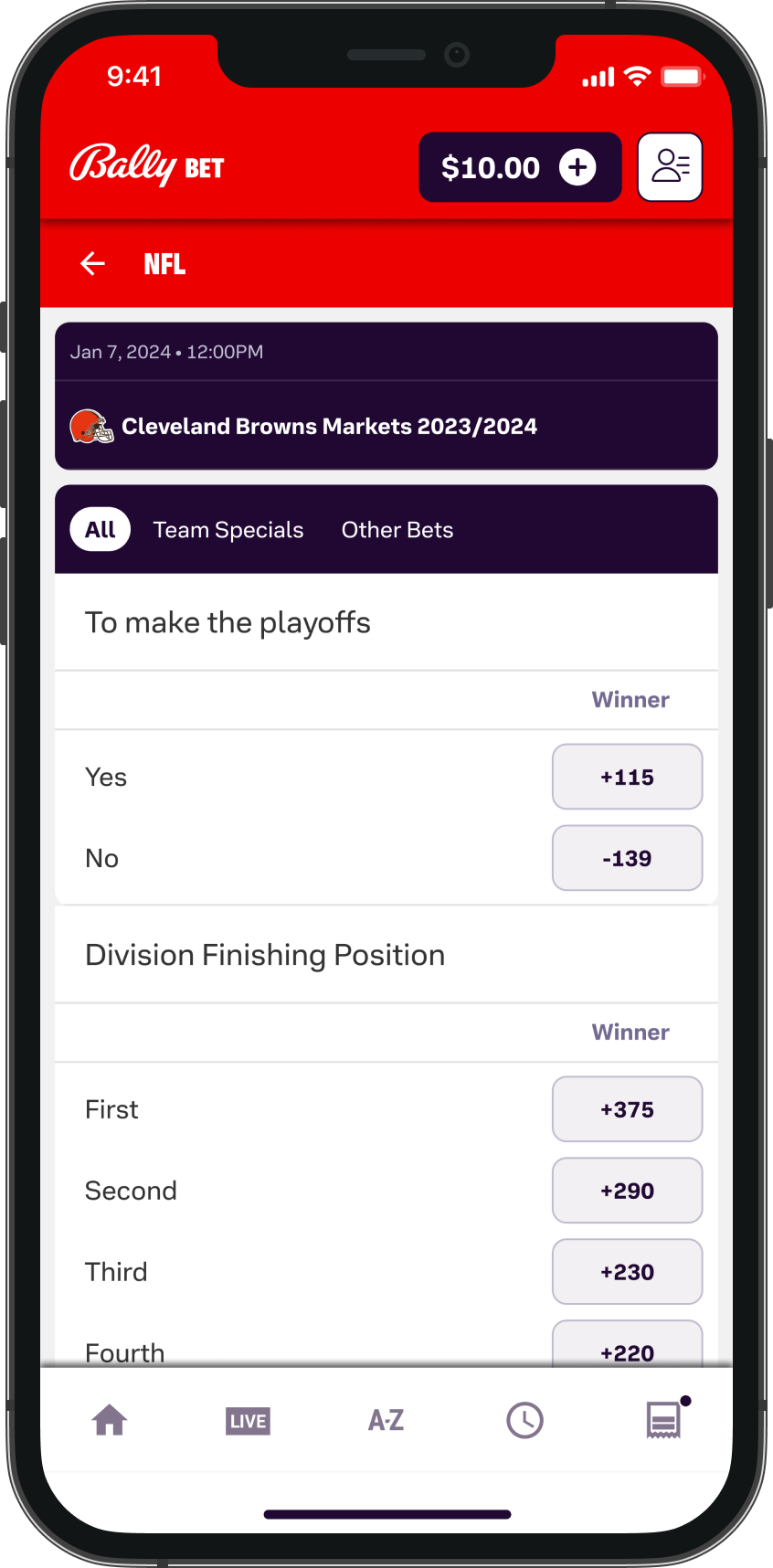773x1568 pixels.
Task: Open the LIVE betting tab
Action: click(x=248, y=1421)
